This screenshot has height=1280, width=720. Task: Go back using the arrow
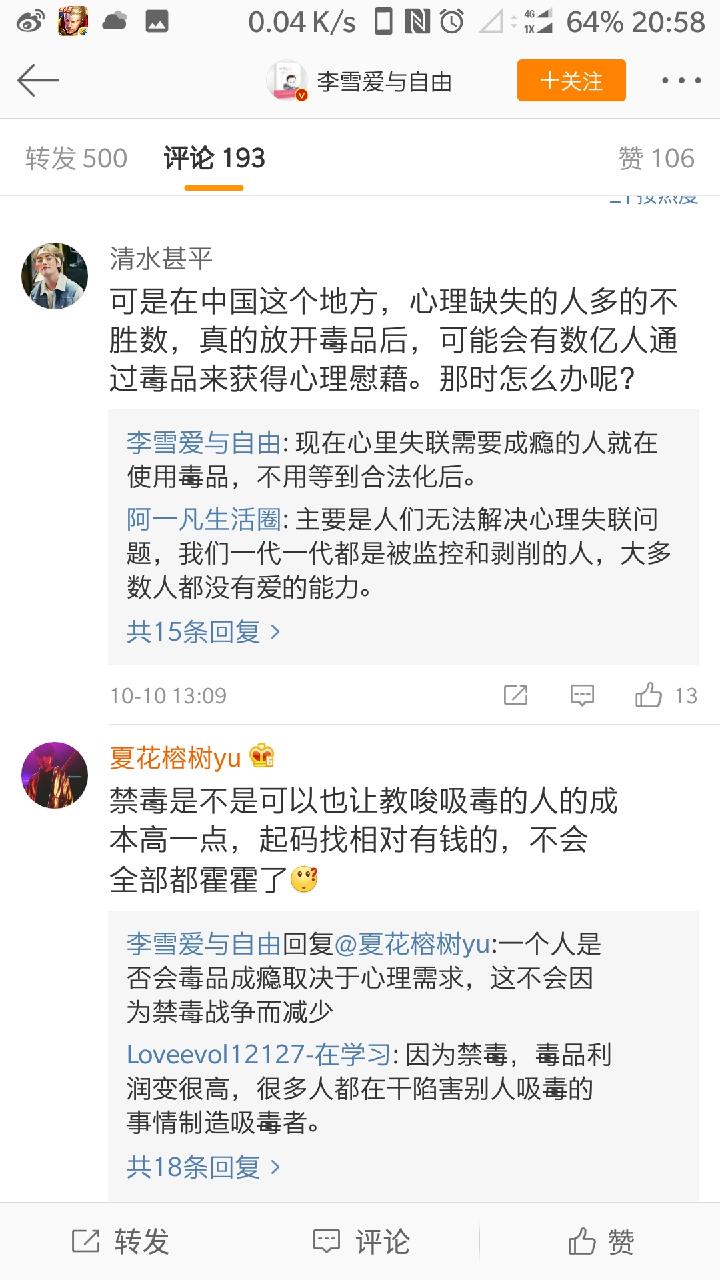[x=38, y=80]
